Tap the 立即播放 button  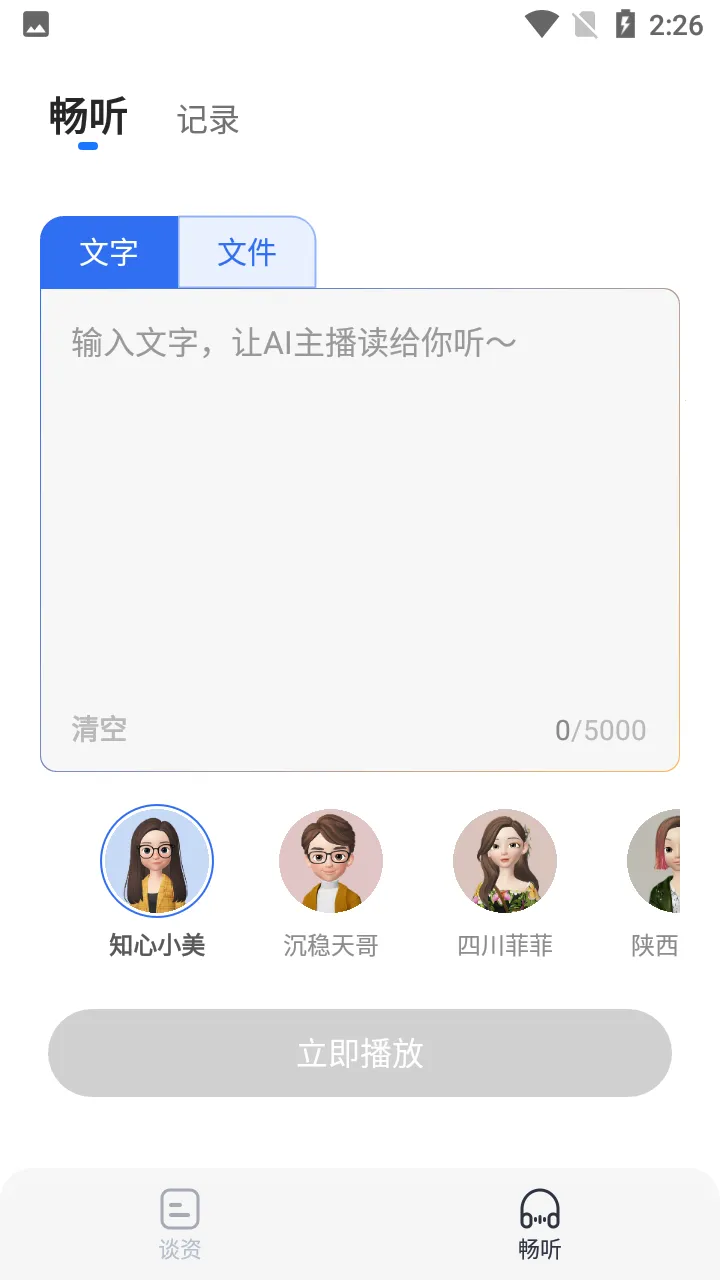pos(360,1053)
